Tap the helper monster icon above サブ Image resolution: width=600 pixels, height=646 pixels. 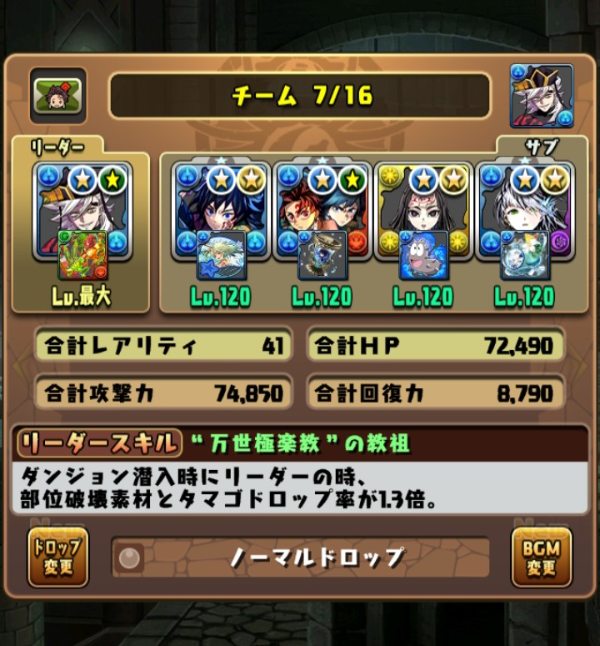coord(541,95)
